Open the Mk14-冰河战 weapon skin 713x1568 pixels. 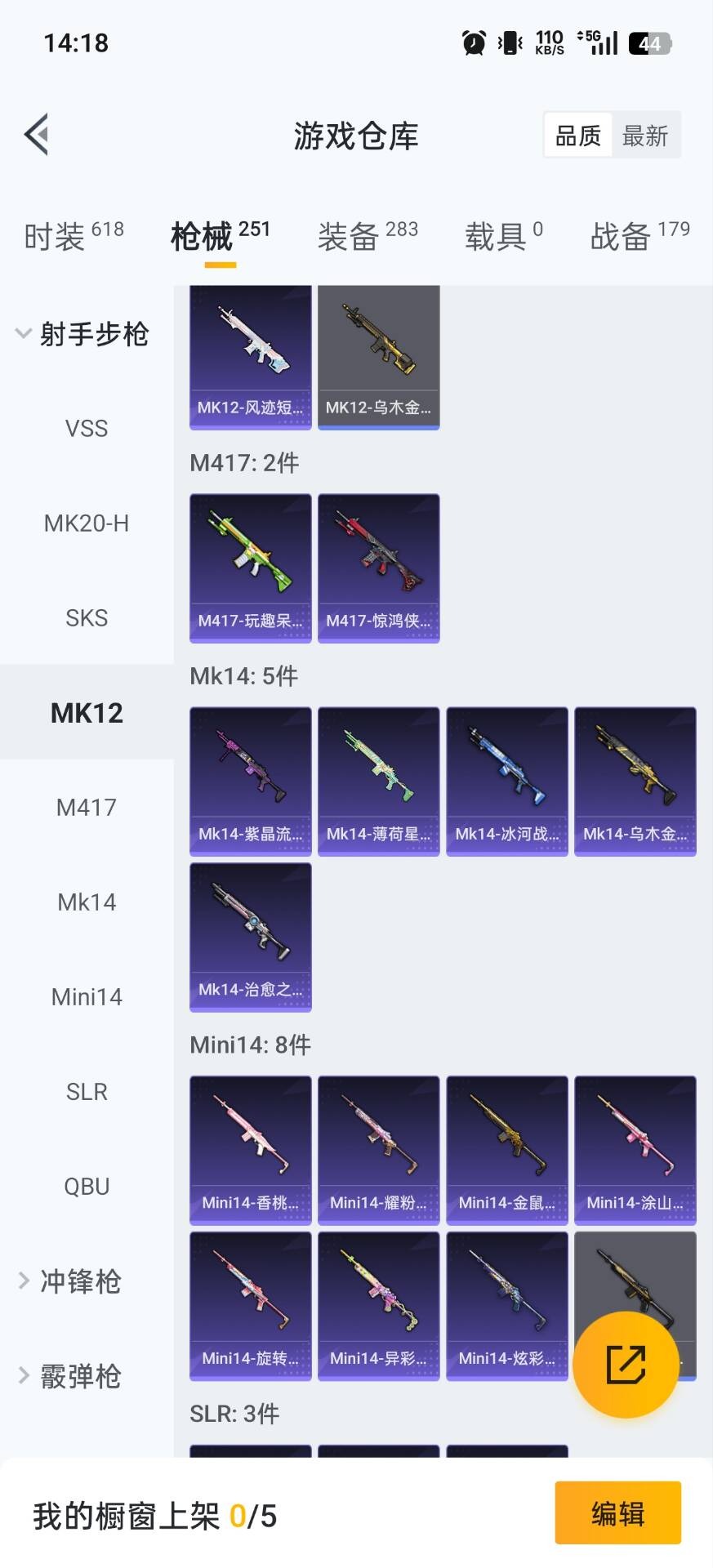pos(506,780)
